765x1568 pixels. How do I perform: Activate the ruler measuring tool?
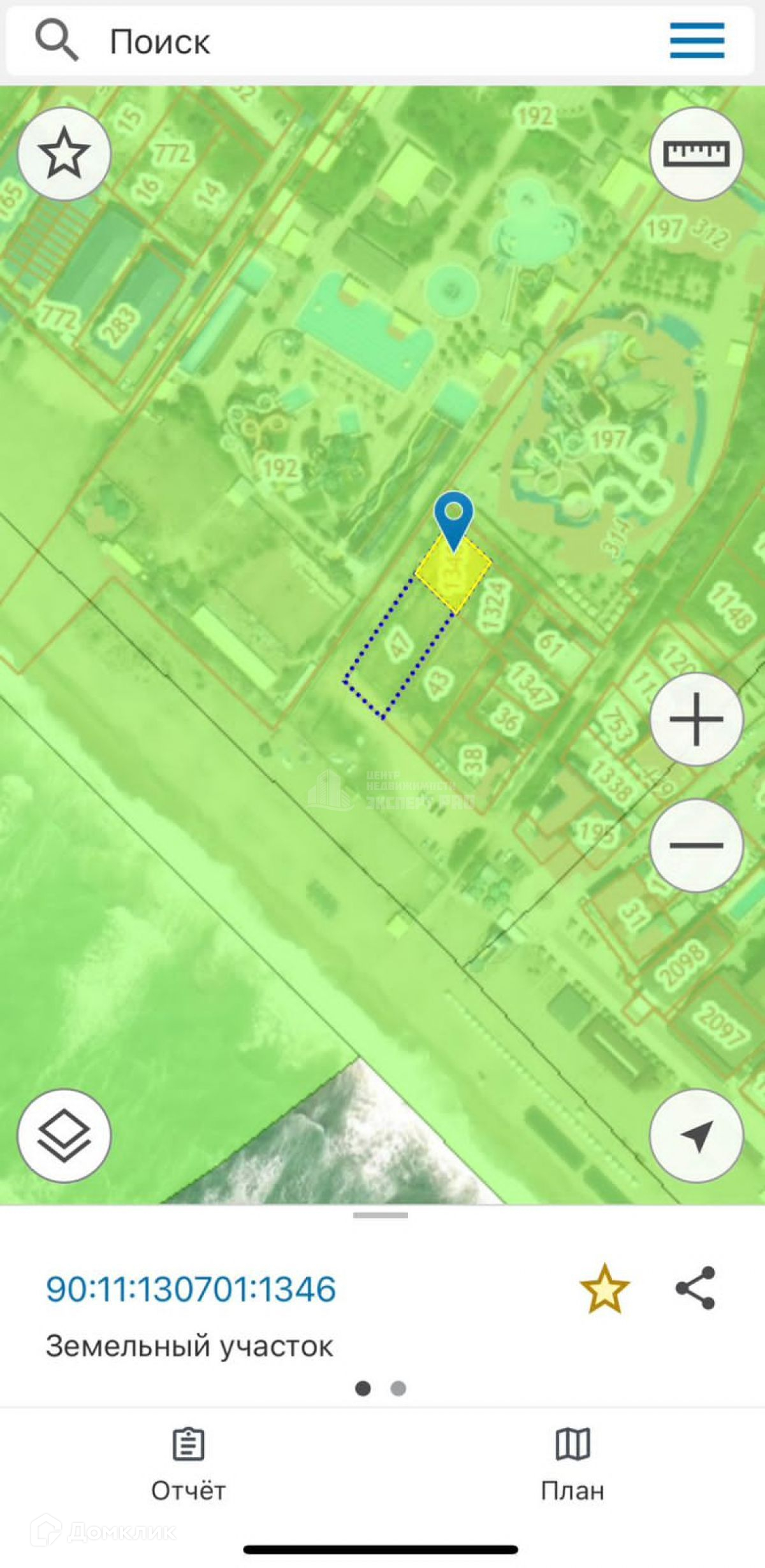click(x=696, y=154)
